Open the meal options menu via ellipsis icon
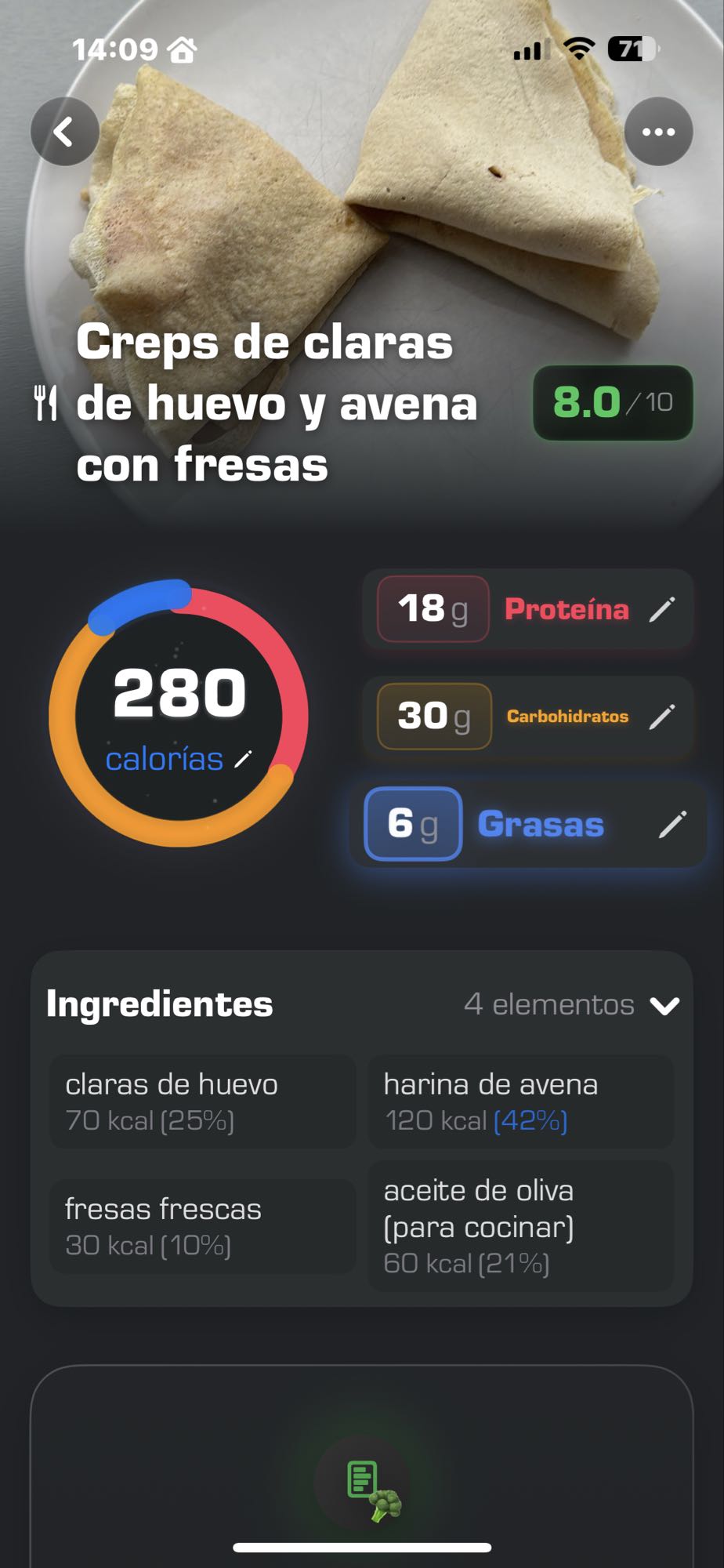Image resolution: width=724 pixels, height=1568 pixels. (x=658, y=131)
